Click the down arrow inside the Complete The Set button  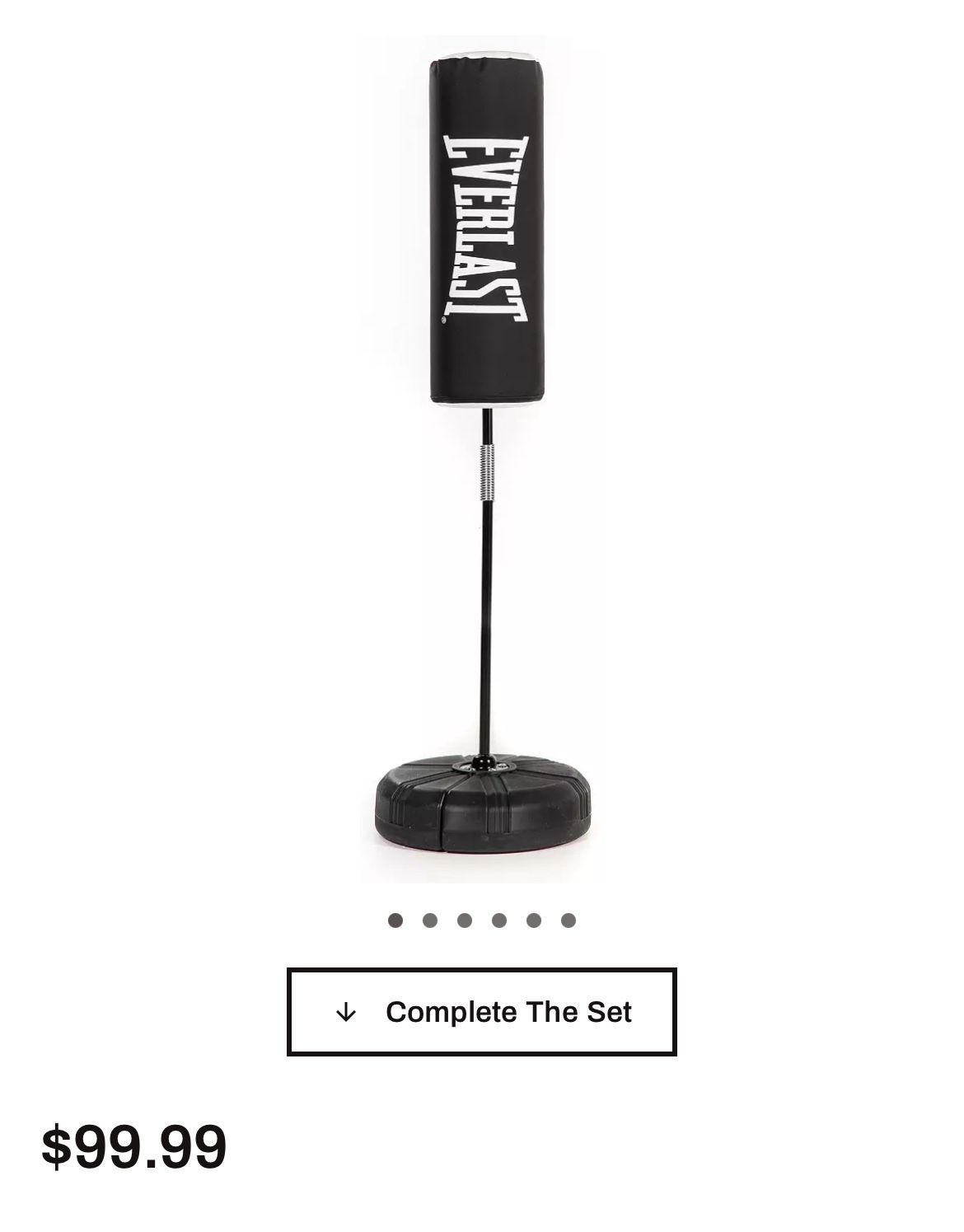click(x=346, y=1013)
